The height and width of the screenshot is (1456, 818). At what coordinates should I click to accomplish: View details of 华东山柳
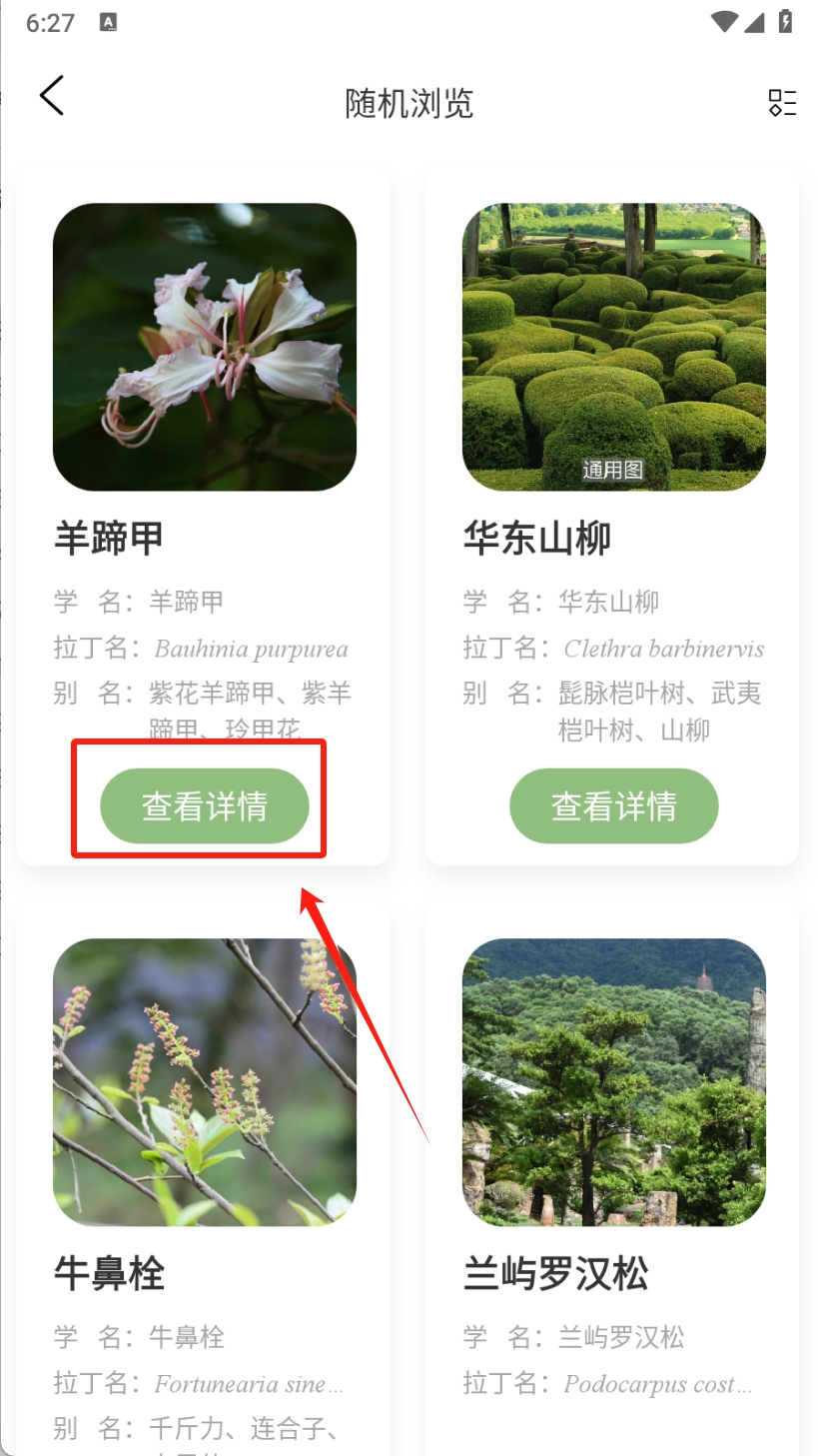(613, 805)
